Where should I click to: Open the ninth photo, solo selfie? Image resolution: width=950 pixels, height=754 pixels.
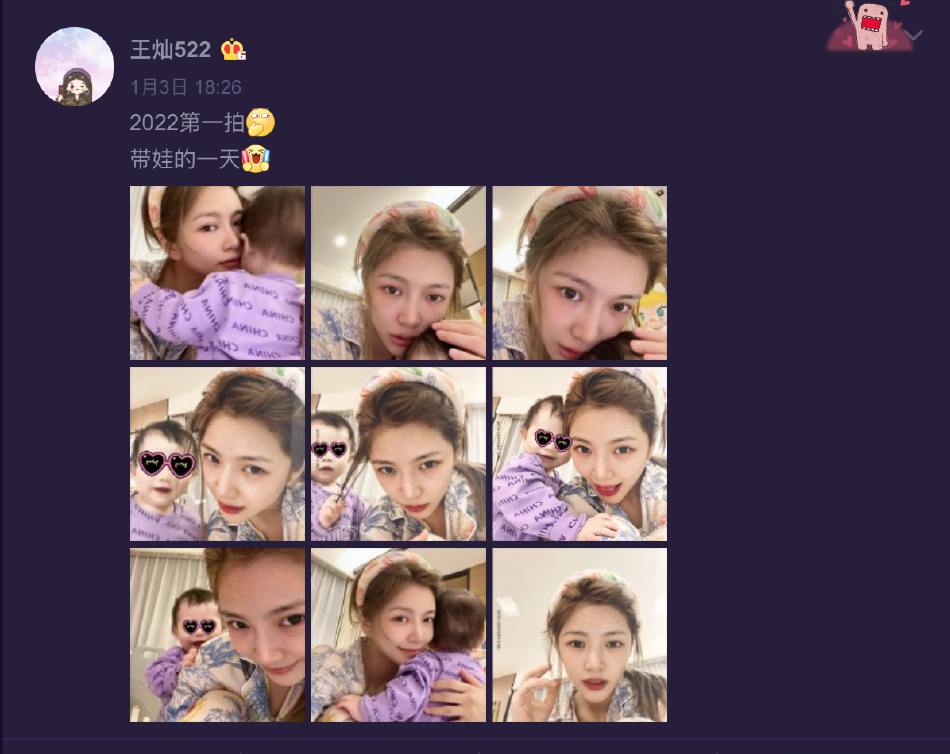click(579, 635)
